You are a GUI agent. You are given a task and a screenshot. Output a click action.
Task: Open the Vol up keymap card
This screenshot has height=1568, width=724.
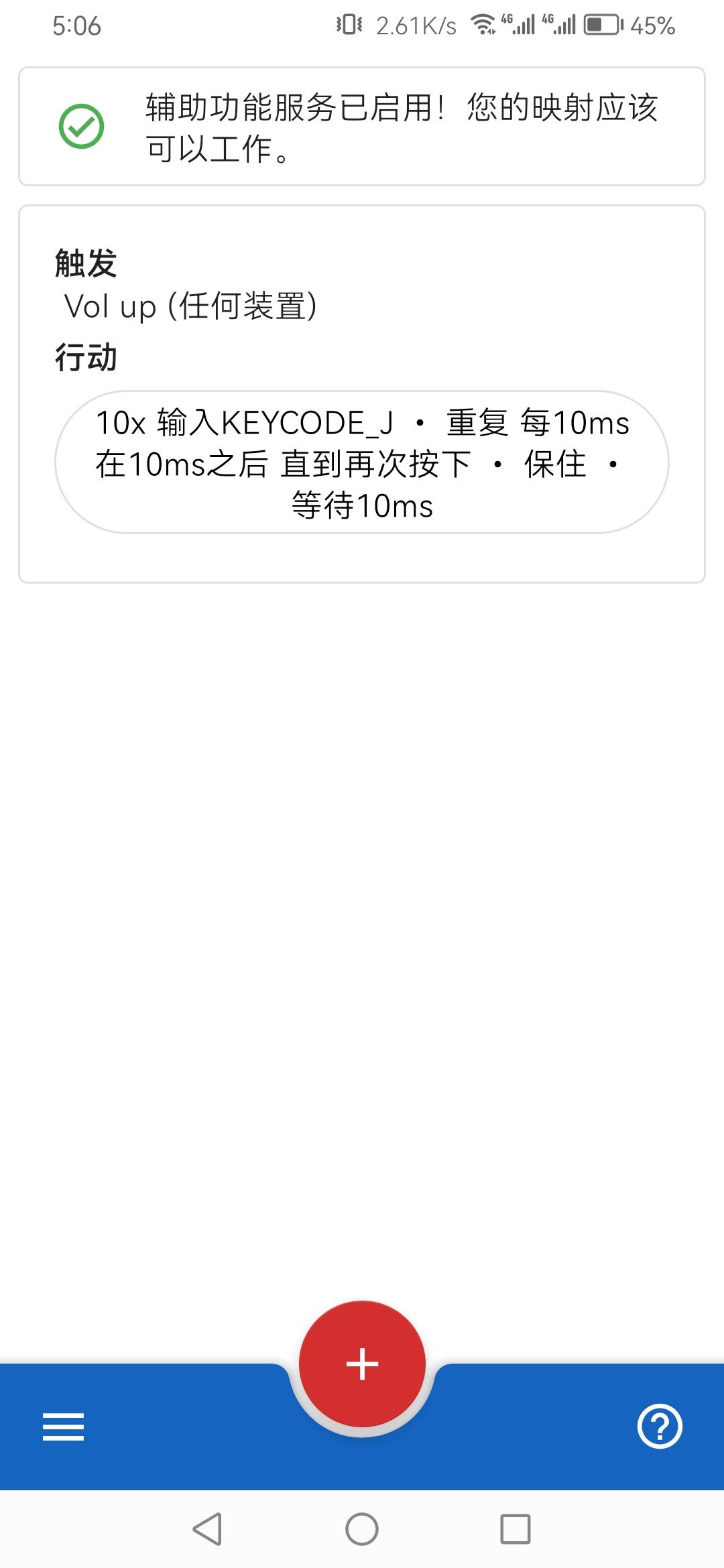pyautogui.click(x=362, y=308)
